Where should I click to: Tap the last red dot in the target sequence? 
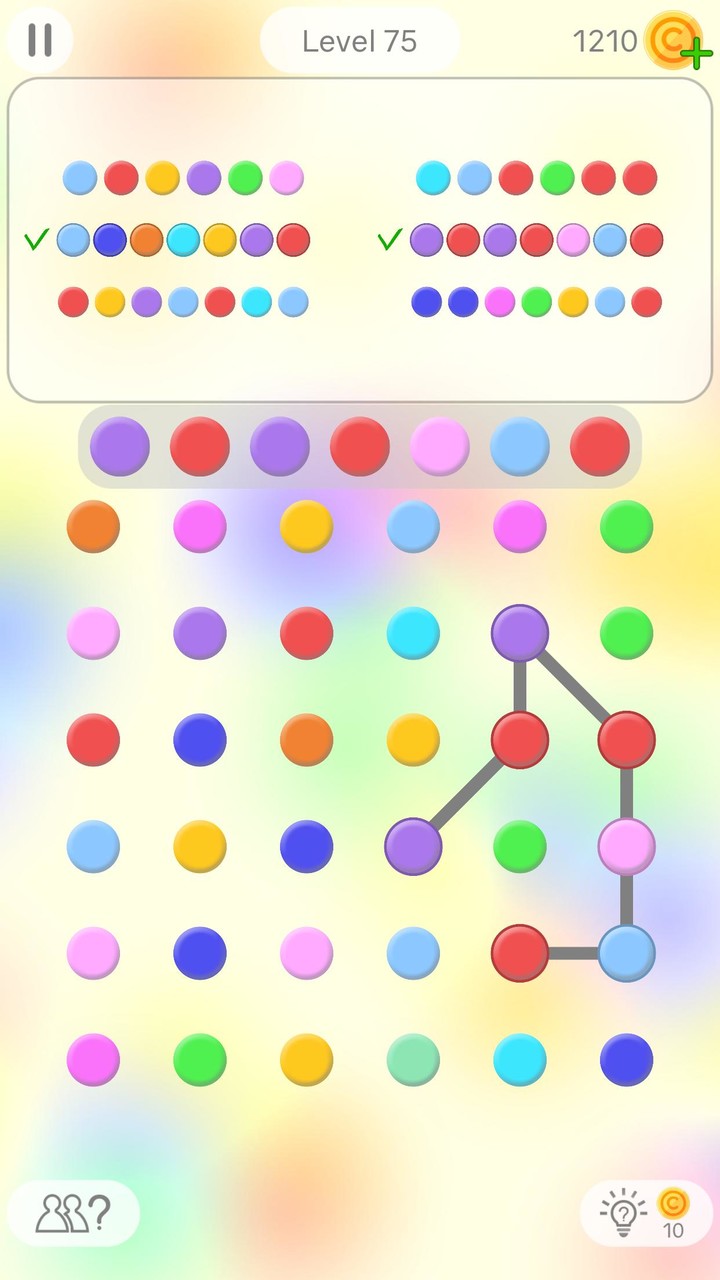pos(599,447)
